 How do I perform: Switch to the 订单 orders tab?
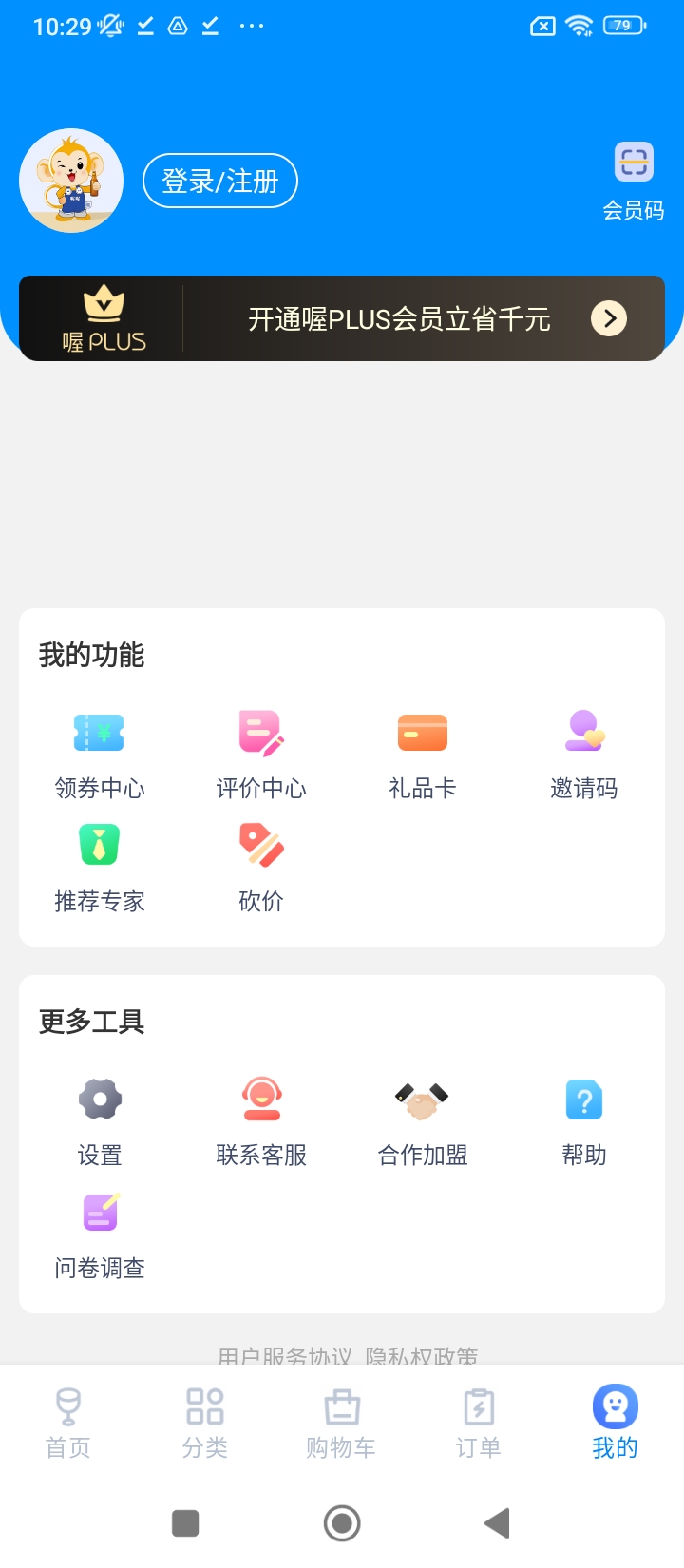(478, 1423)
